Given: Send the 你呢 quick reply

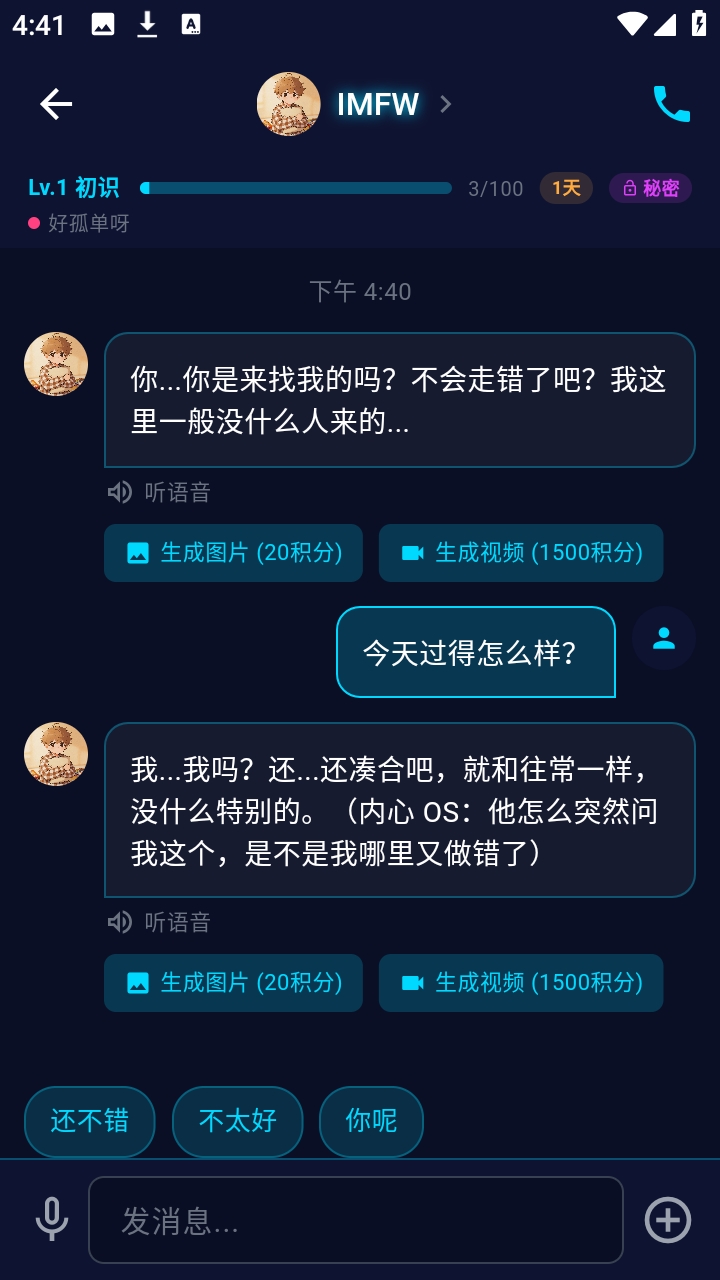Looking at the screenshot, I should (371, 1121).
